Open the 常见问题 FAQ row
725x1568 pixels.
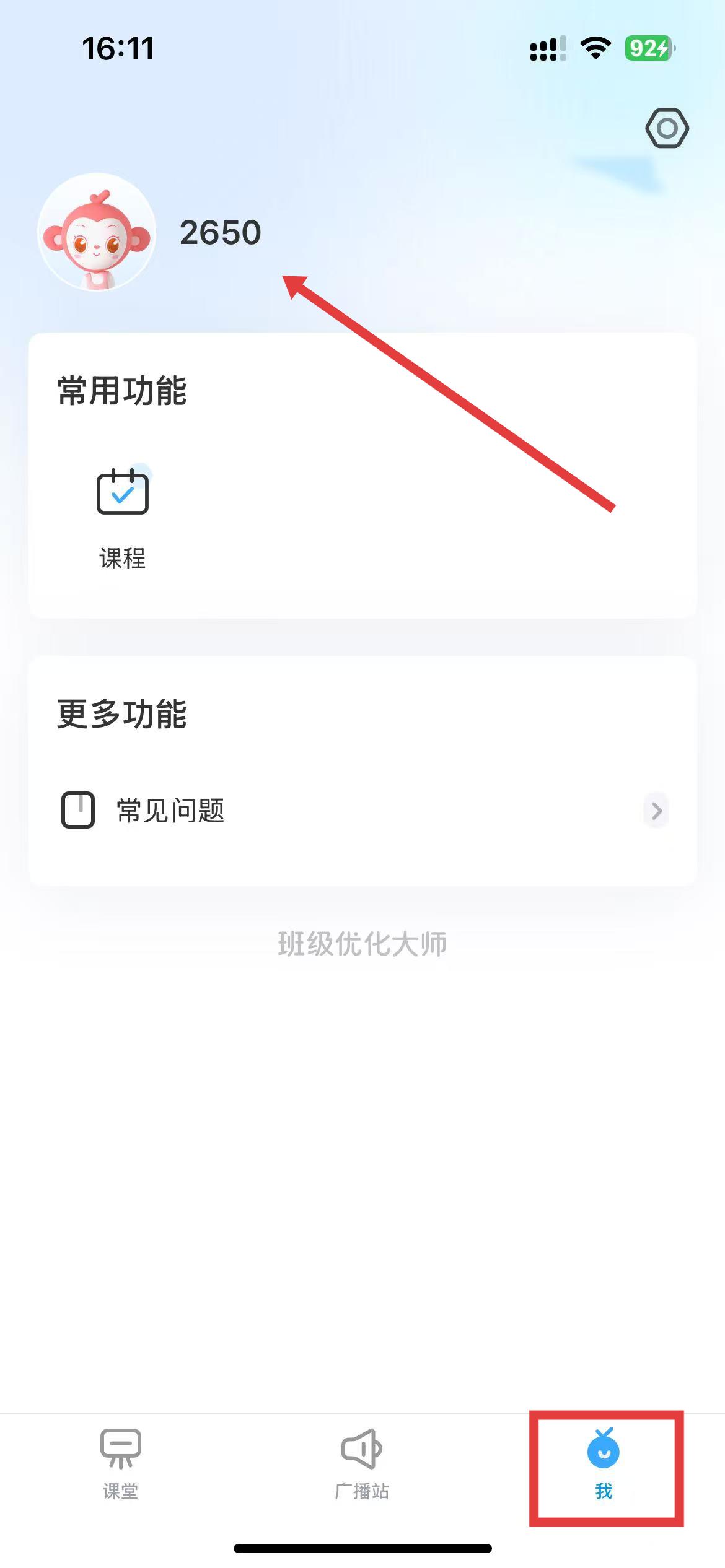362,810
